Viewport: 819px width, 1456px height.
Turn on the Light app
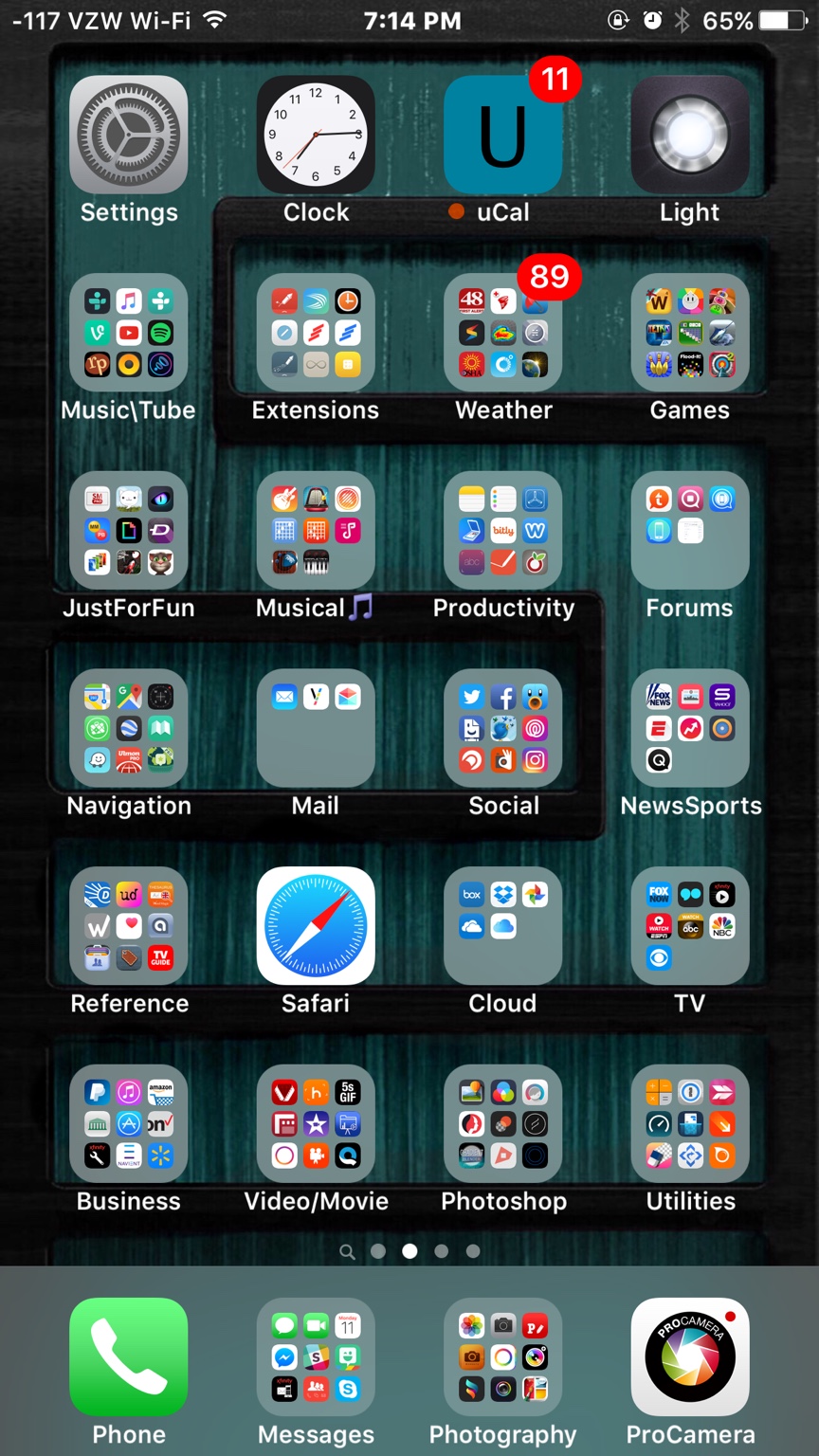pyautogui.click(x=690, y=135)
